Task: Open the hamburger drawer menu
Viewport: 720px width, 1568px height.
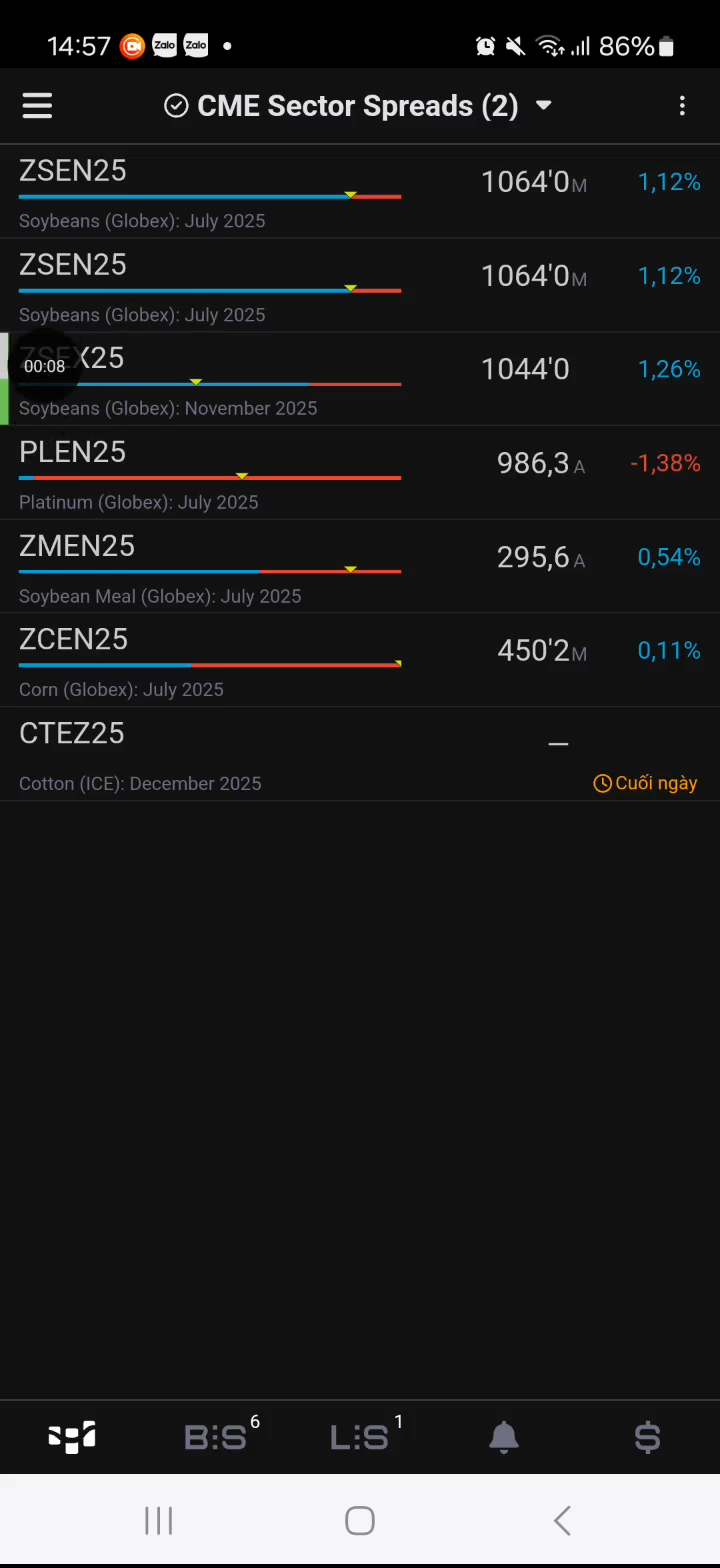Action: point(37,106)
